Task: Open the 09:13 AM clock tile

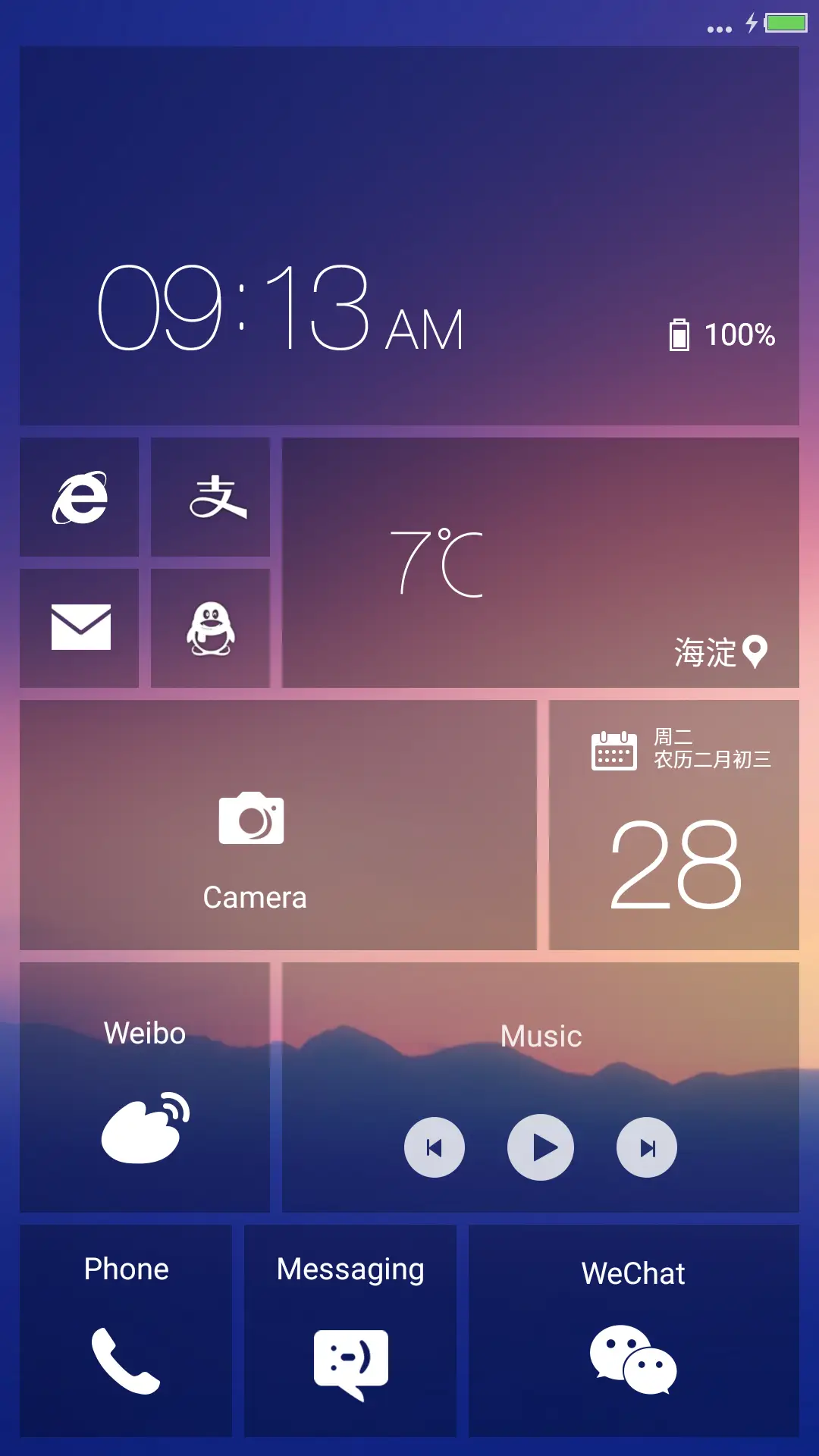Action: point(409,236)
